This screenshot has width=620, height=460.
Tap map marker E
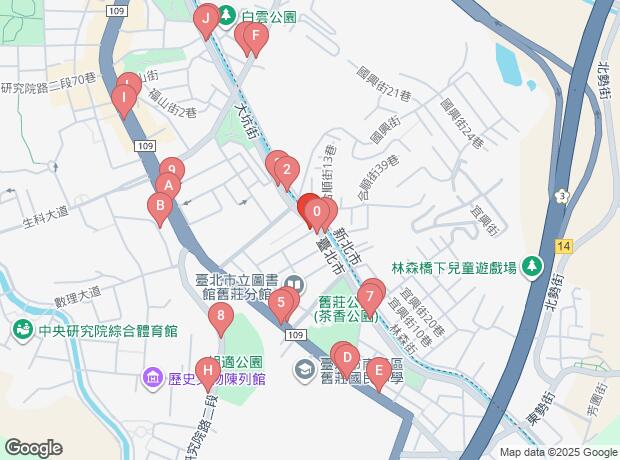coord(379,373)
